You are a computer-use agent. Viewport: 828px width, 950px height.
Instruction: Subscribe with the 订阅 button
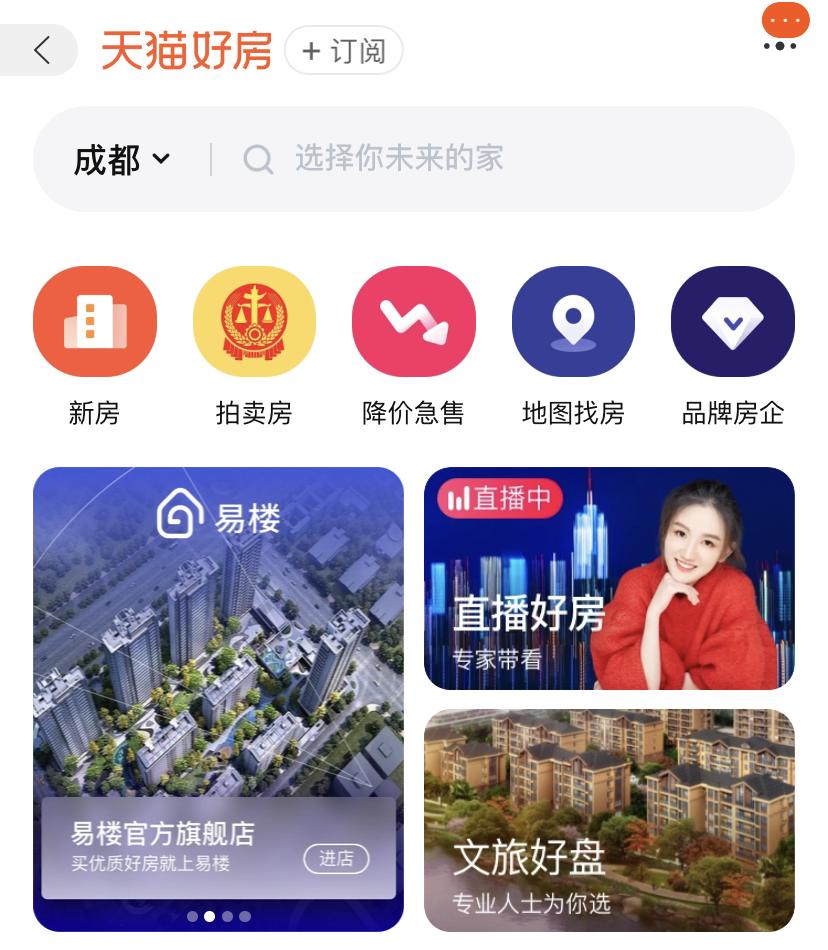(343, 51)
